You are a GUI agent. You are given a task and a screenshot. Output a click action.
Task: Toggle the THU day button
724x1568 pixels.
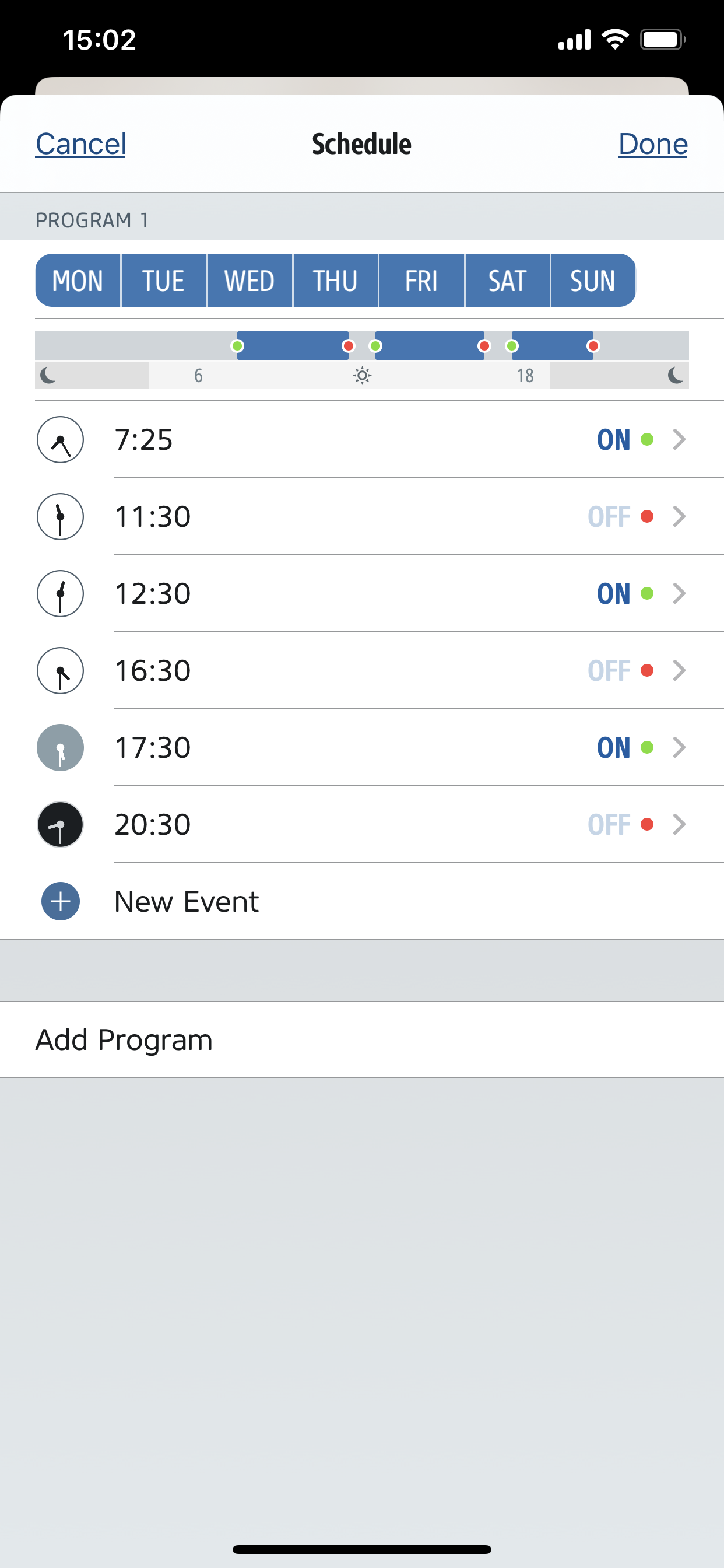(335, 281)
